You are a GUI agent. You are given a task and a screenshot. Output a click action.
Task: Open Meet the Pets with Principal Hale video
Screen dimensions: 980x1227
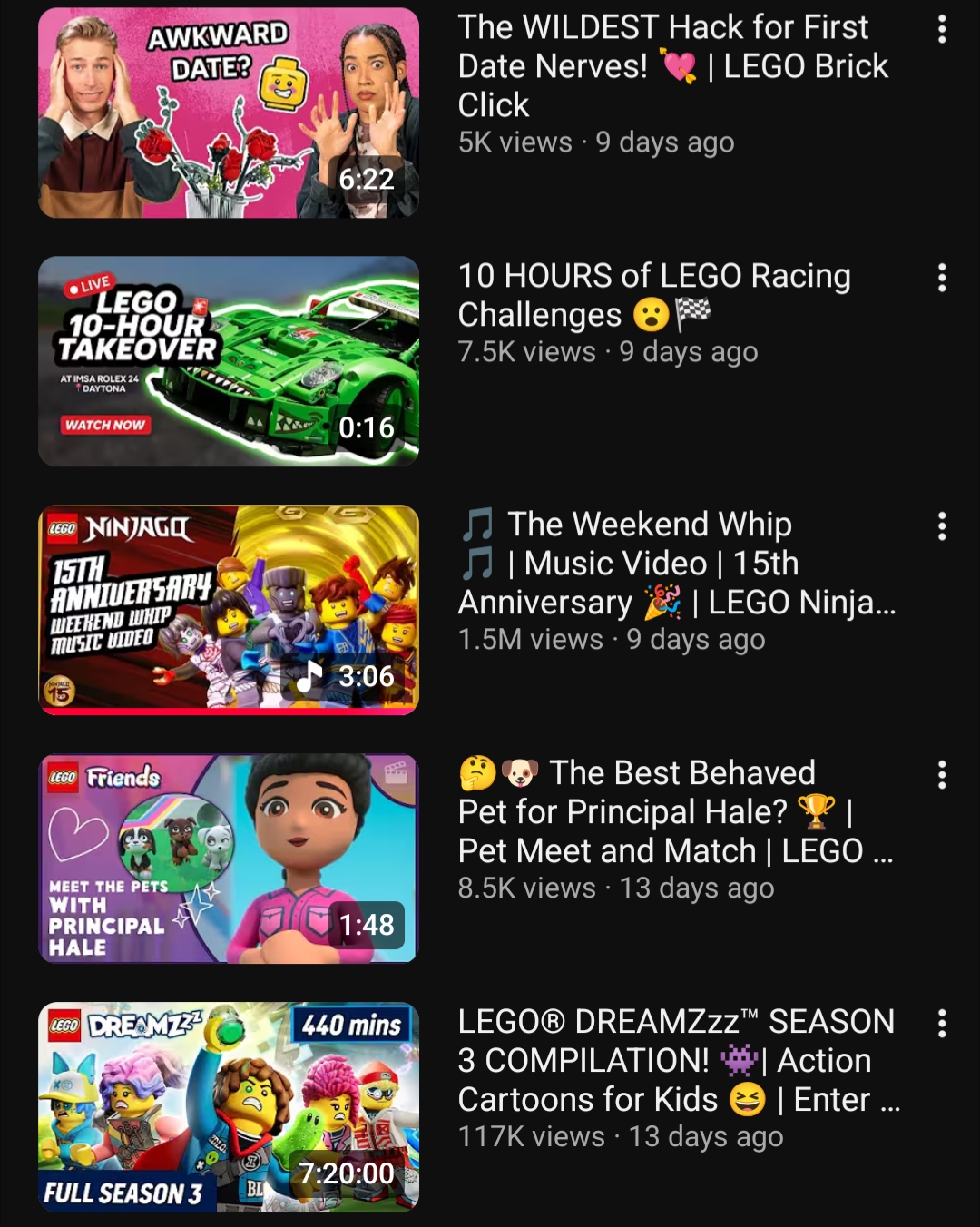[229, 859]
